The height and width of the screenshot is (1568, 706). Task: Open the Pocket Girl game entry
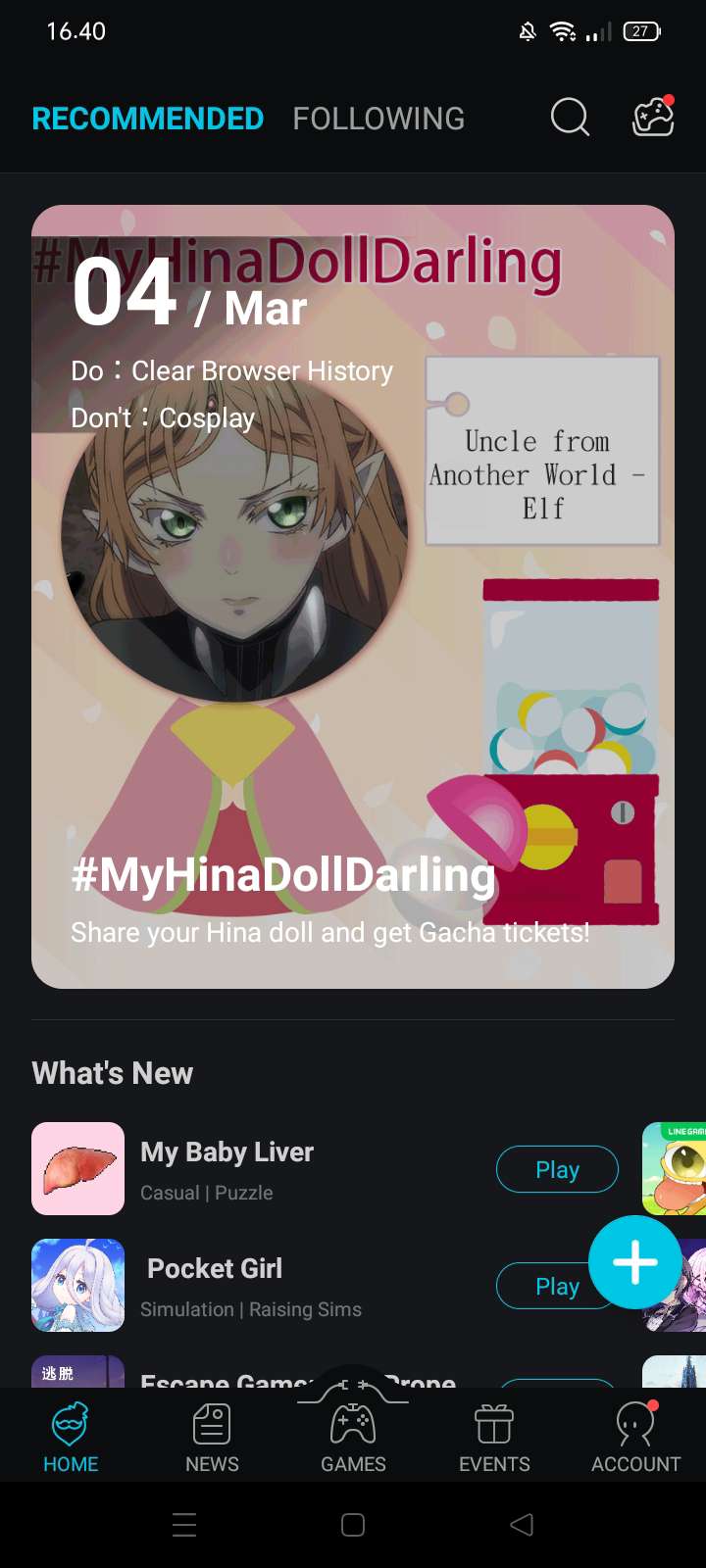click(x=215, y=1285)
